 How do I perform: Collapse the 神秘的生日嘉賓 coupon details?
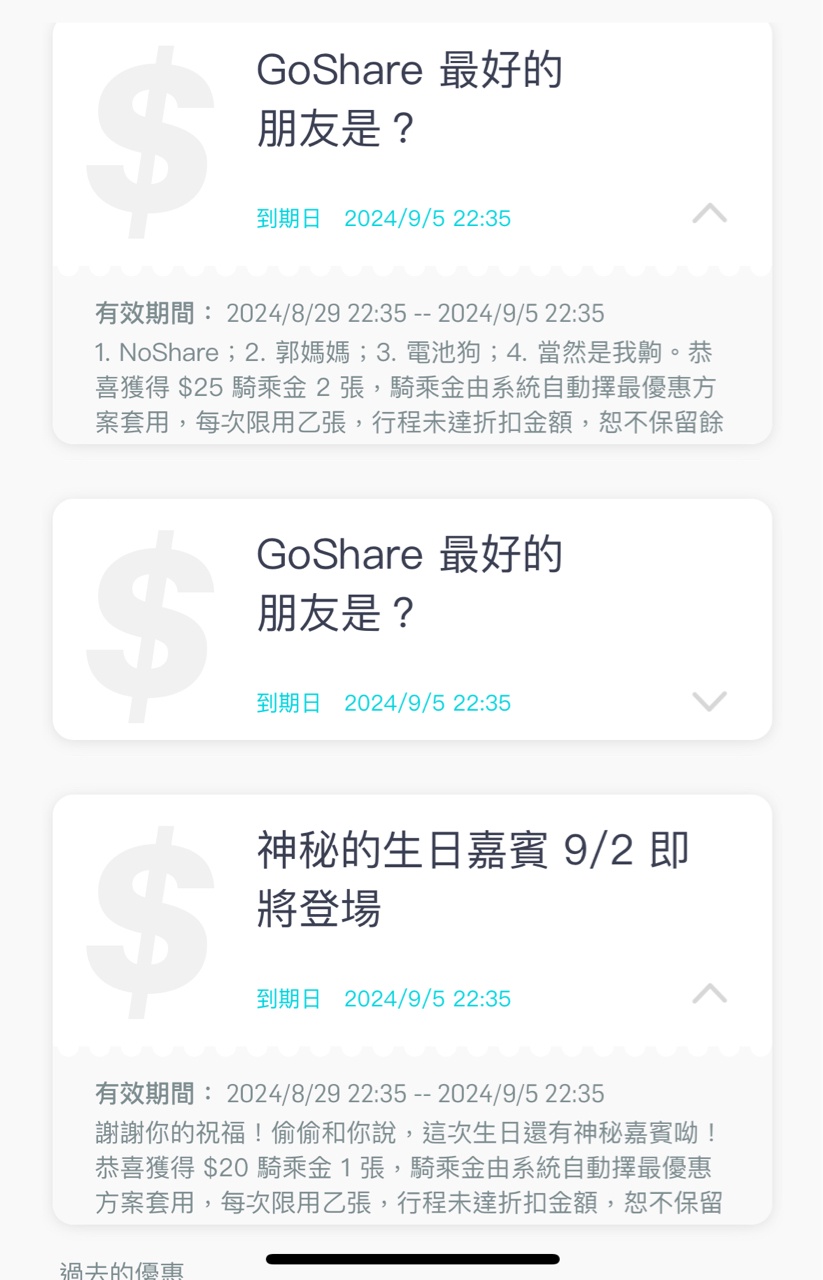(x=709, y=993)
